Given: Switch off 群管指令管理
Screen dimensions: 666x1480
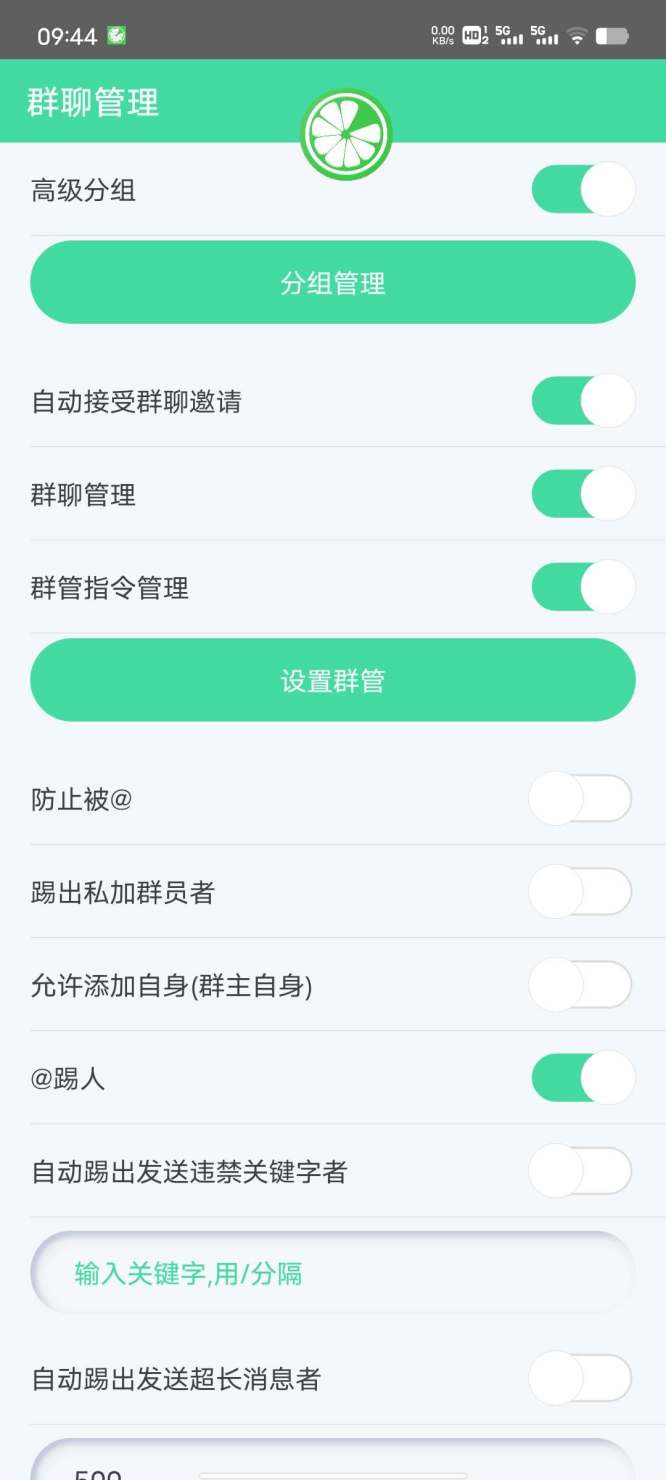Looking at the screenshot, I should pyautogui.click(x=582, y=587).
